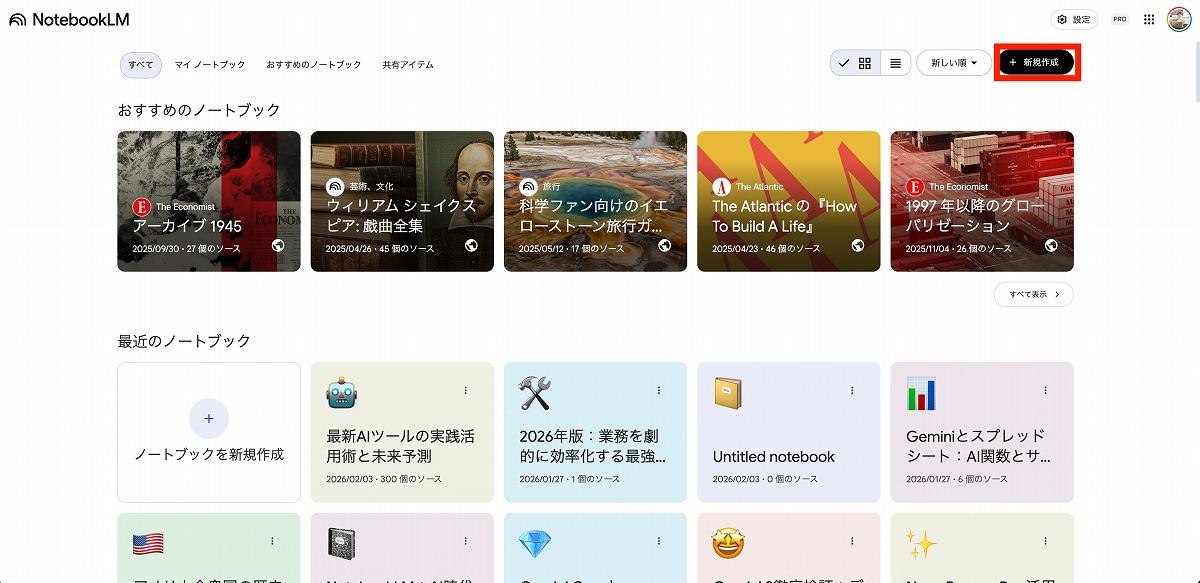Select the すべて filter tab
The image size is (1200, 583).
[140, 64]
